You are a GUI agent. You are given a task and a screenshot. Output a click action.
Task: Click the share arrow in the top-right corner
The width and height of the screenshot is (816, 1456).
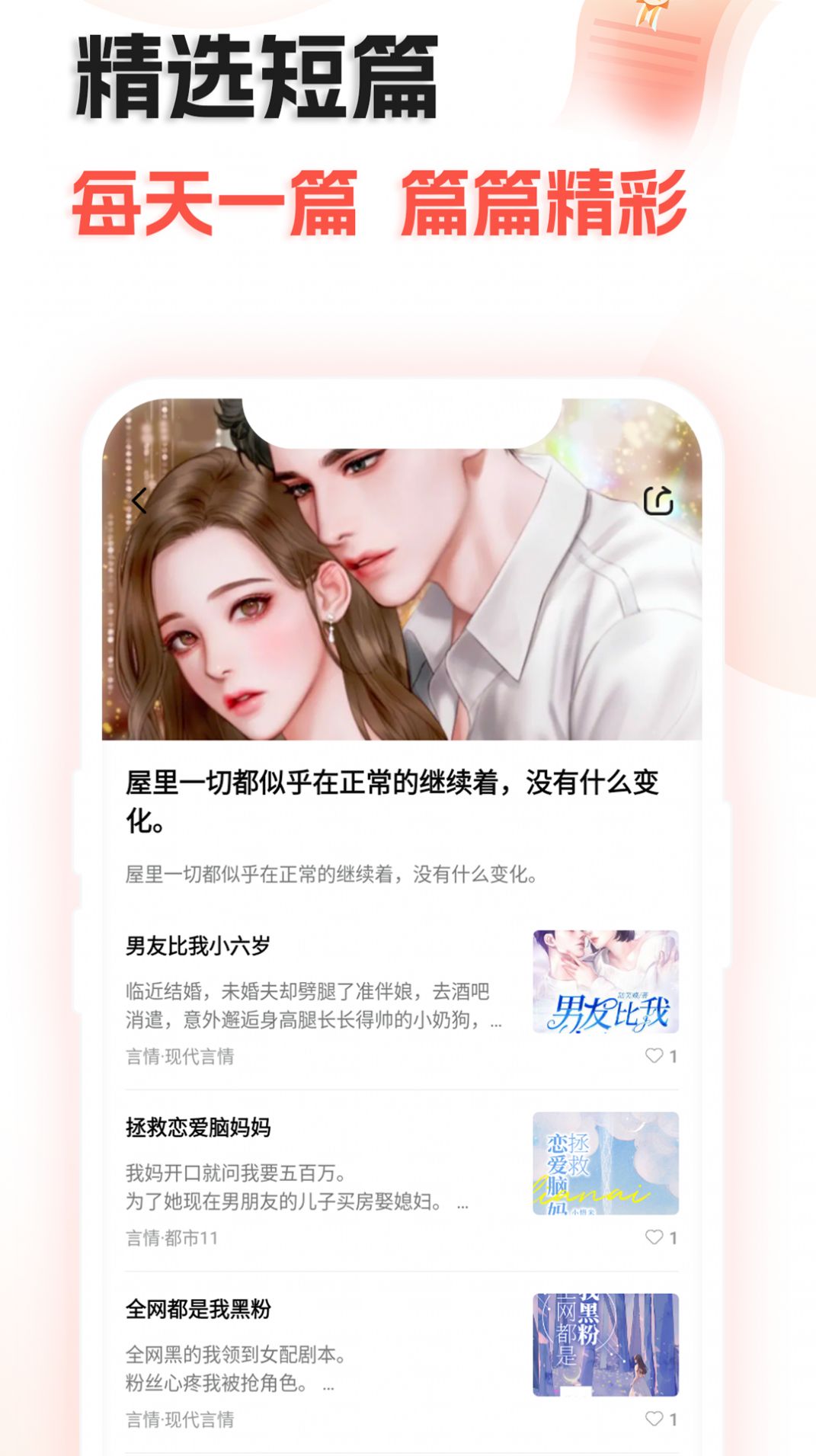[659, 501]
